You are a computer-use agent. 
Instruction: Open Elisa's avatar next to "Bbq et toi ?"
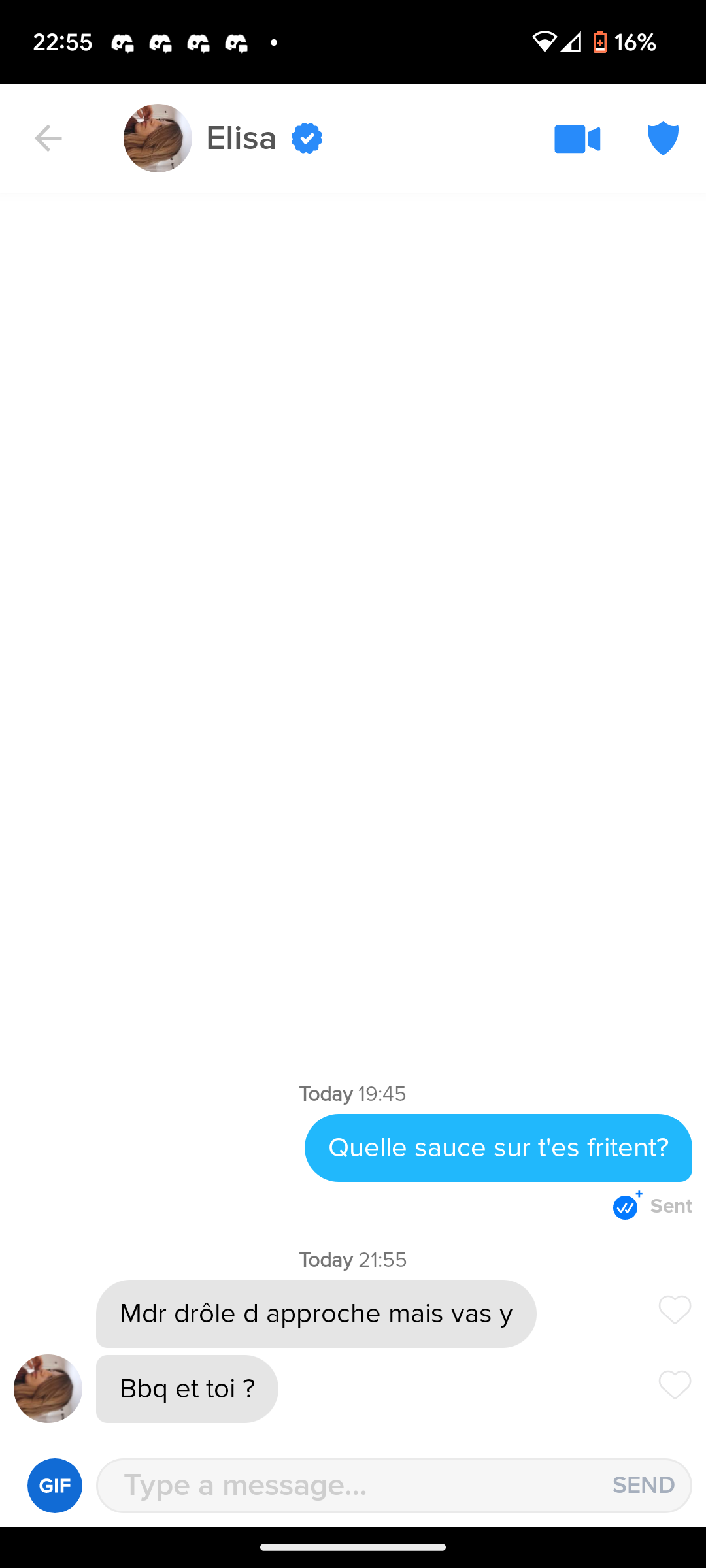click(48, 1388)
